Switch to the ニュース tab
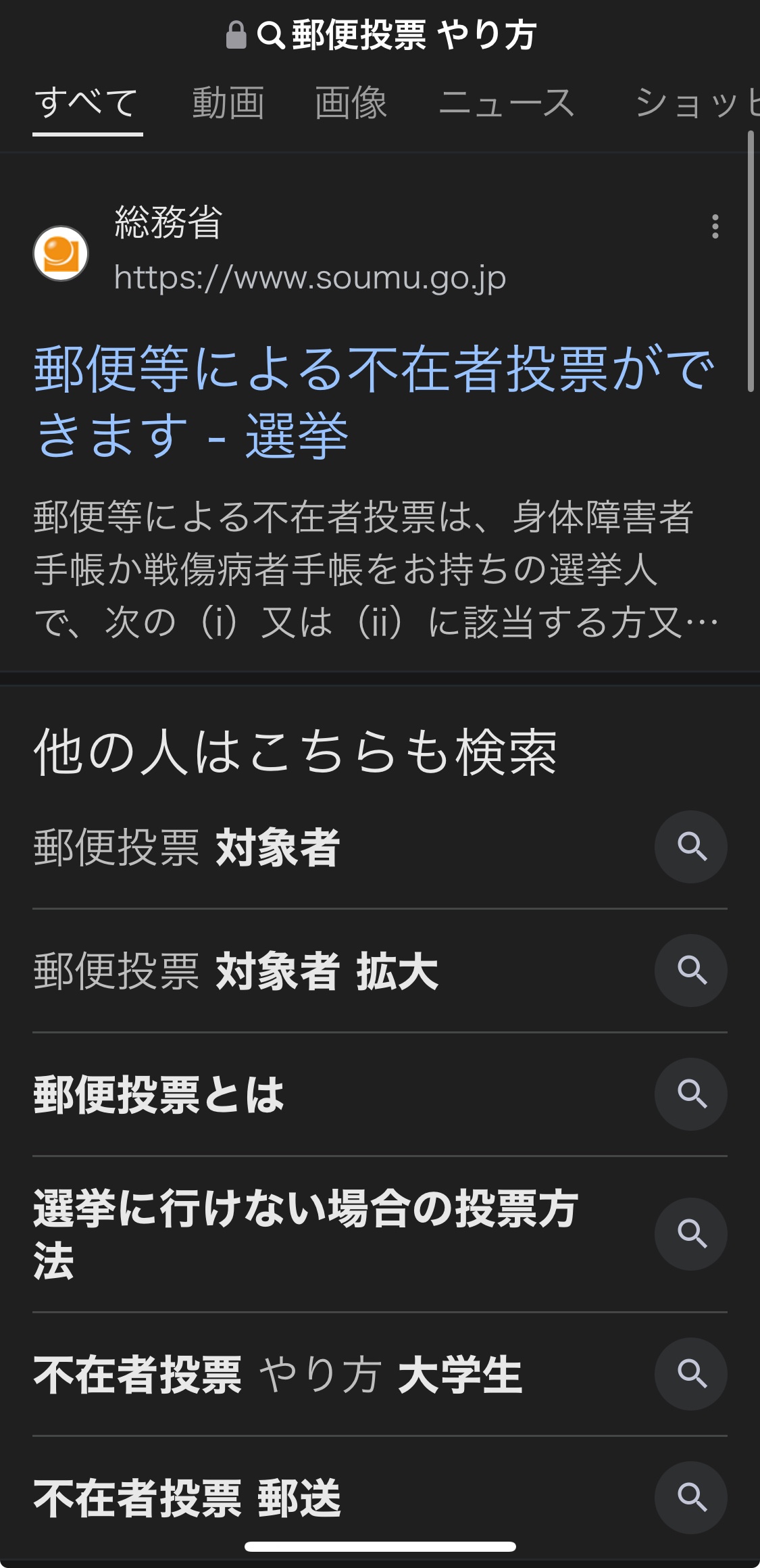Viewport: 760px width, 1568px height. point(507,103)
